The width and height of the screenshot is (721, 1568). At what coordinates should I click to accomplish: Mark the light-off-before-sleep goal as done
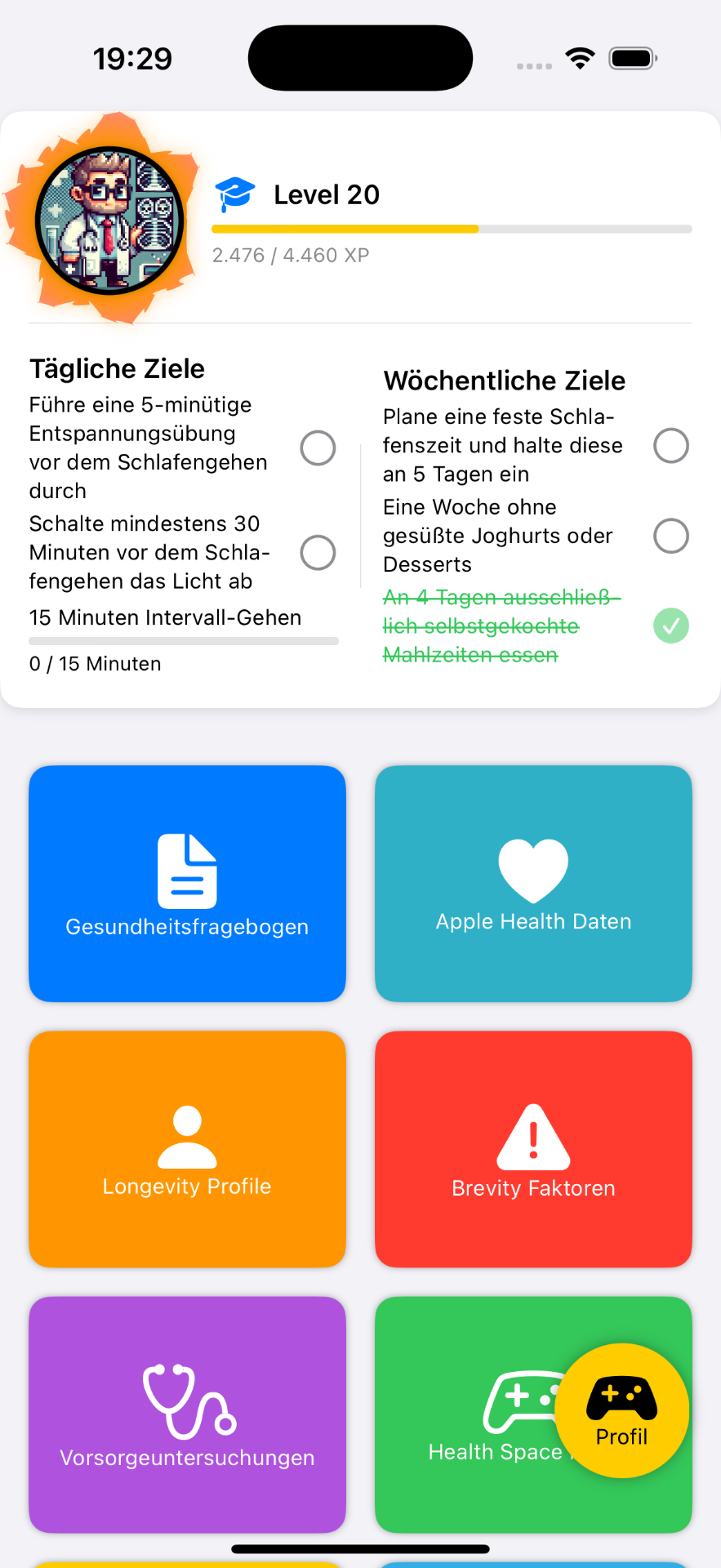point(318,553)
